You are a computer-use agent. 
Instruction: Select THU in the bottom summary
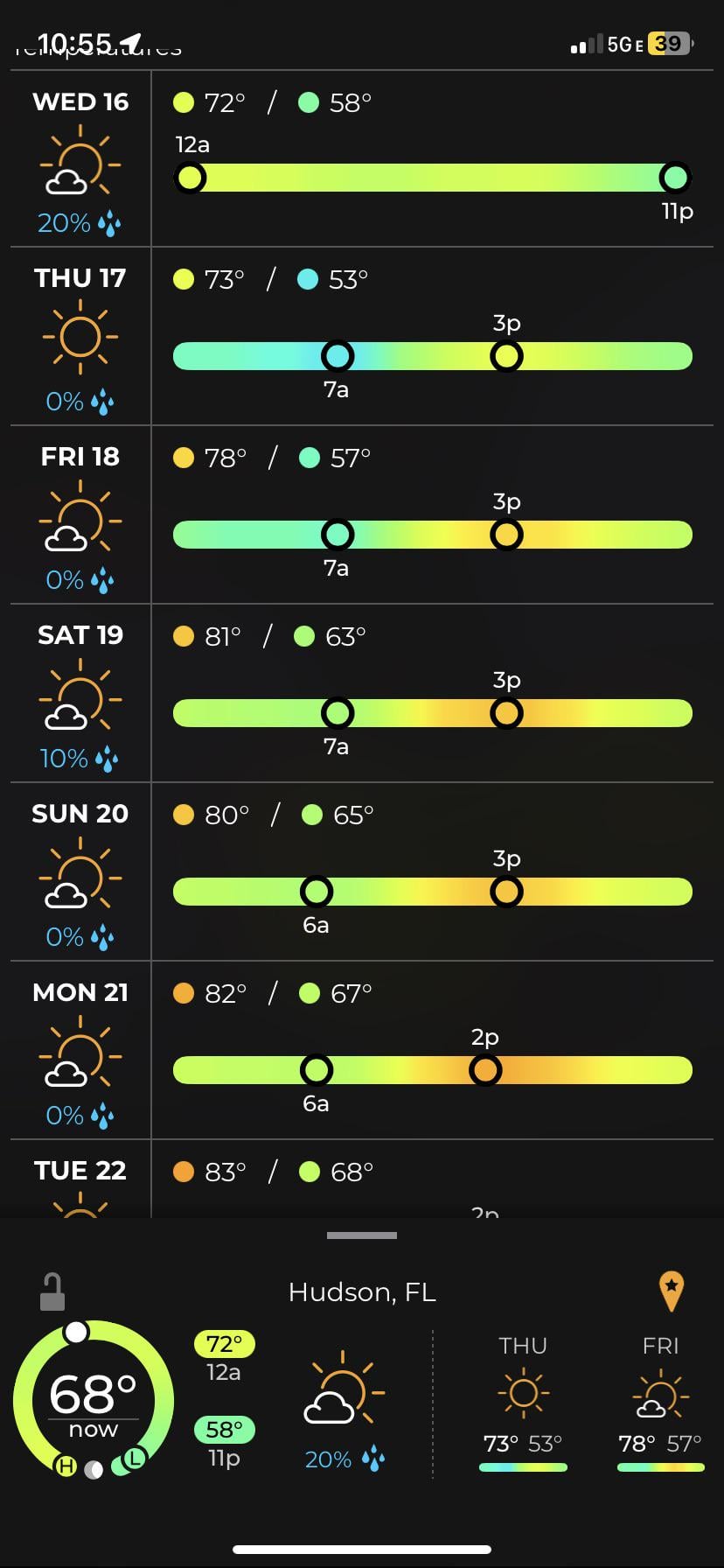523,1406
